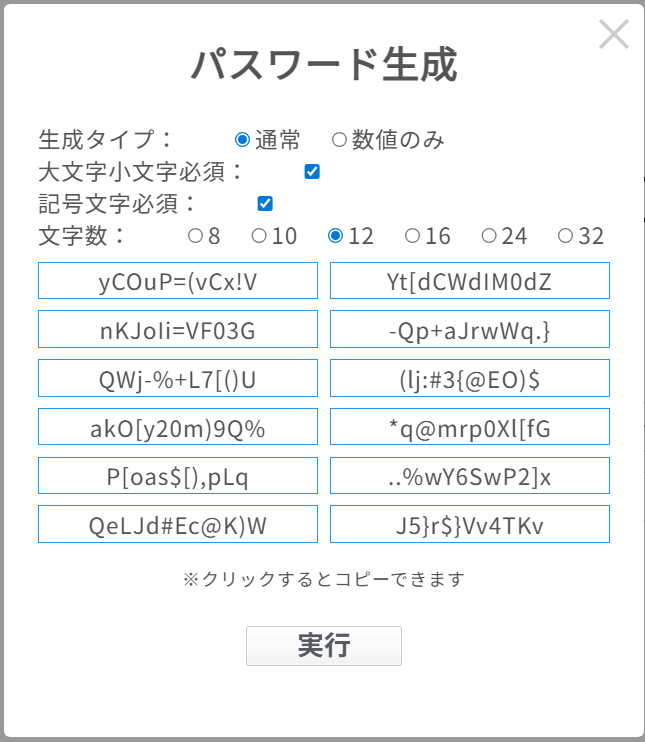Viewport: 645px width, 742px height.
Task: Set character count to 32
Action: (x=566, y=236)
